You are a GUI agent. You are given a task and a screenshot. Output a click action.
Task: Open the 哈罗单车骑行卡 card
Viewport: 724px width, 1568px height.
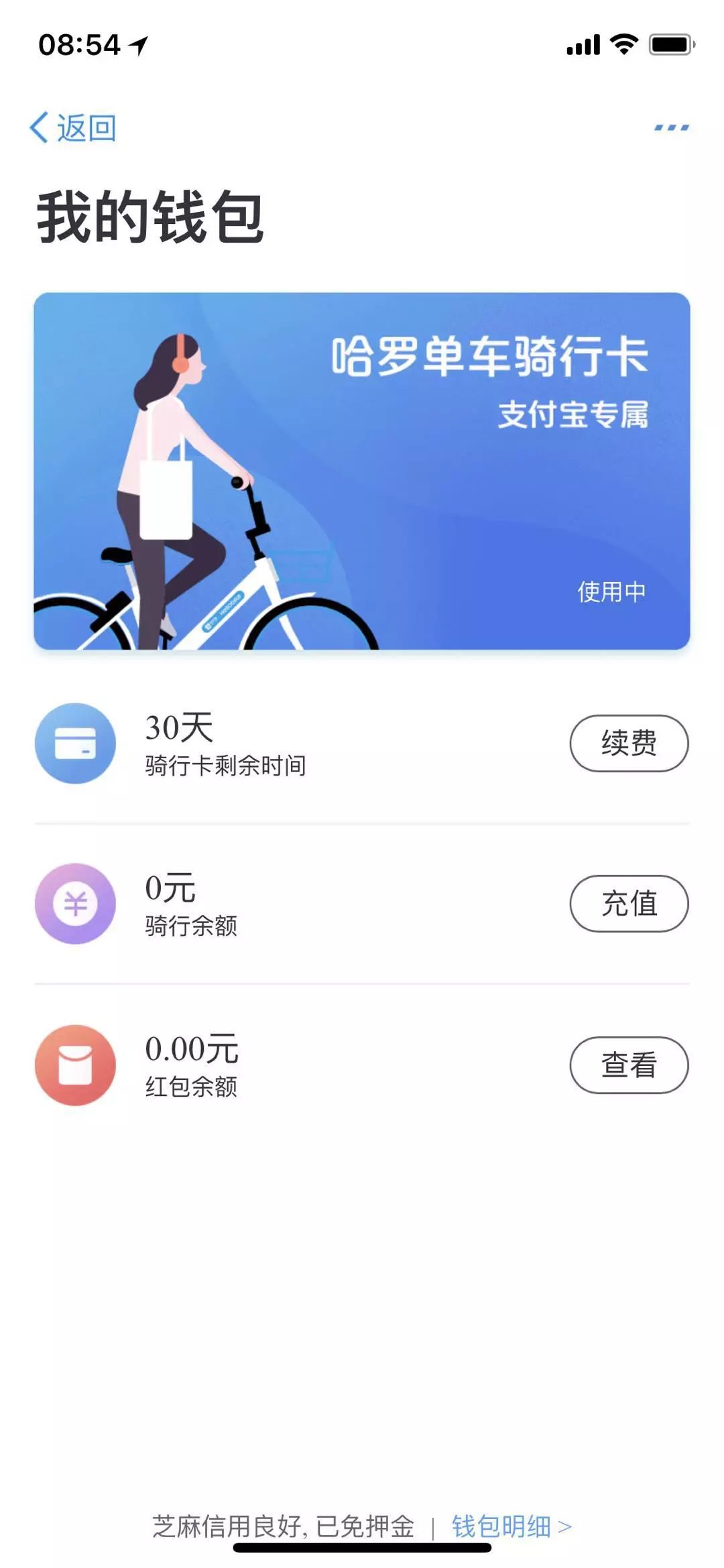tap(362, 471)
